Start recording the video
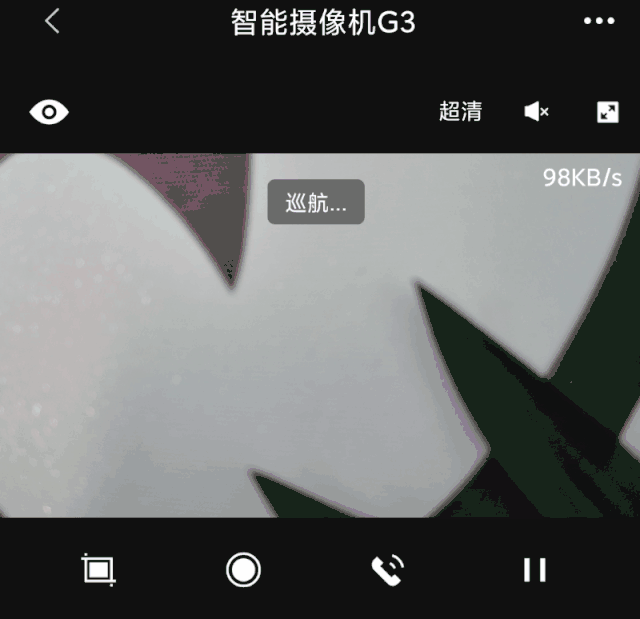Screen dimensions: 640x619 point(243,570)
